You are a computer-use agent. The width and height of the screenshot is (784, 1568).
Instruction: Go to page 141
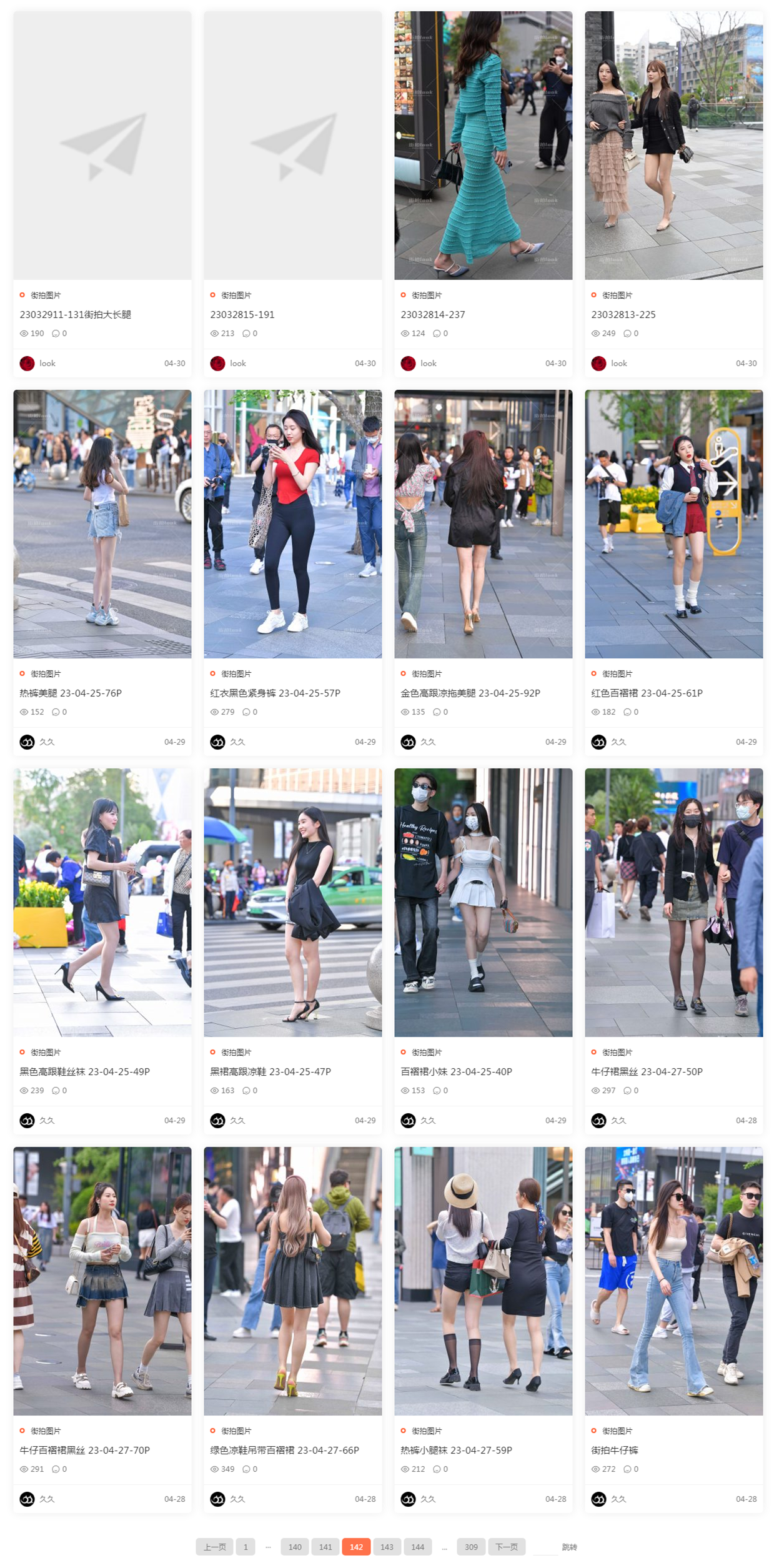(325, 1547)
